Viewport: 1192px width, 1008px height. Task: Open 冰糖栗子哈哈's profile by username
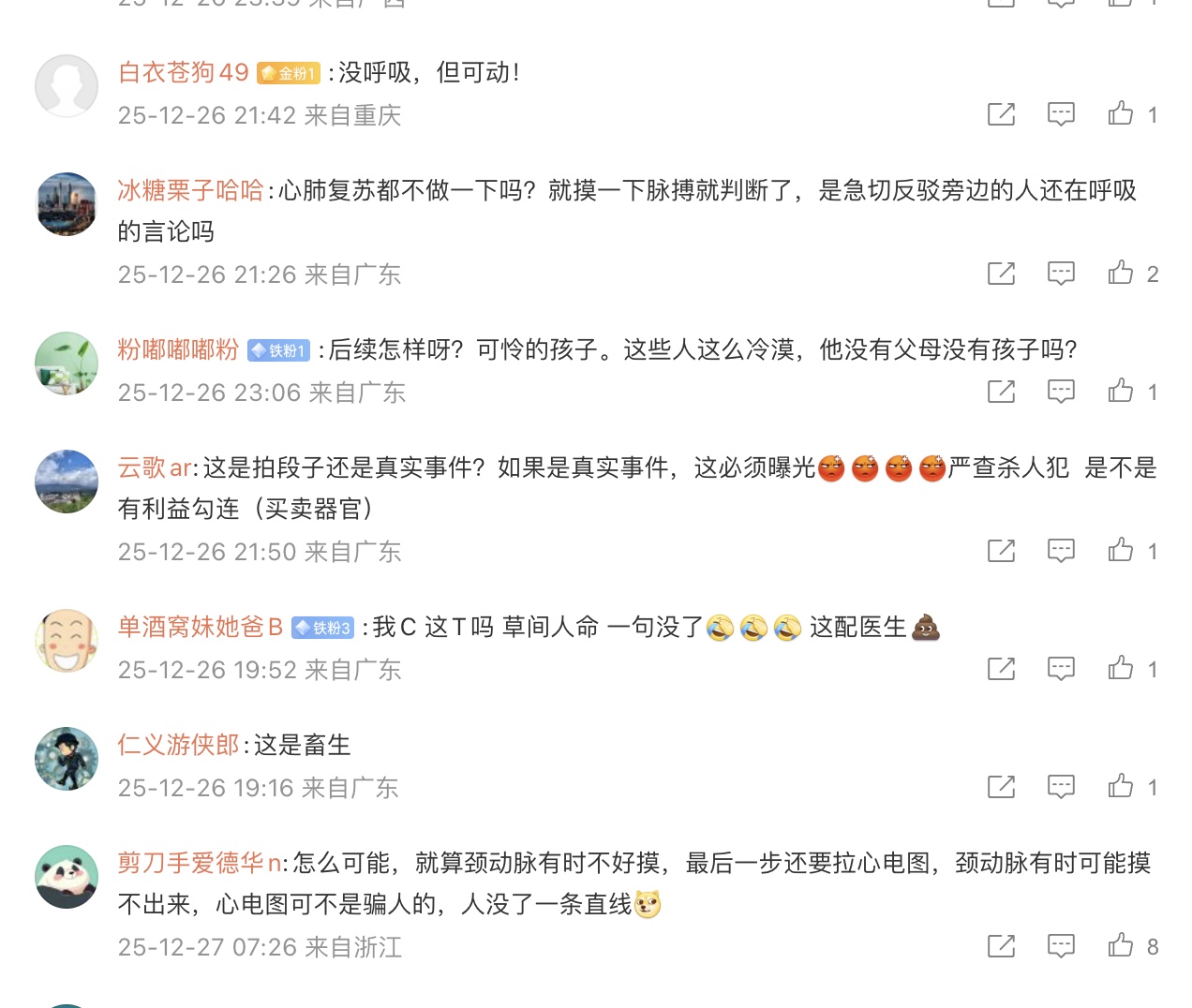pos(190,190)
